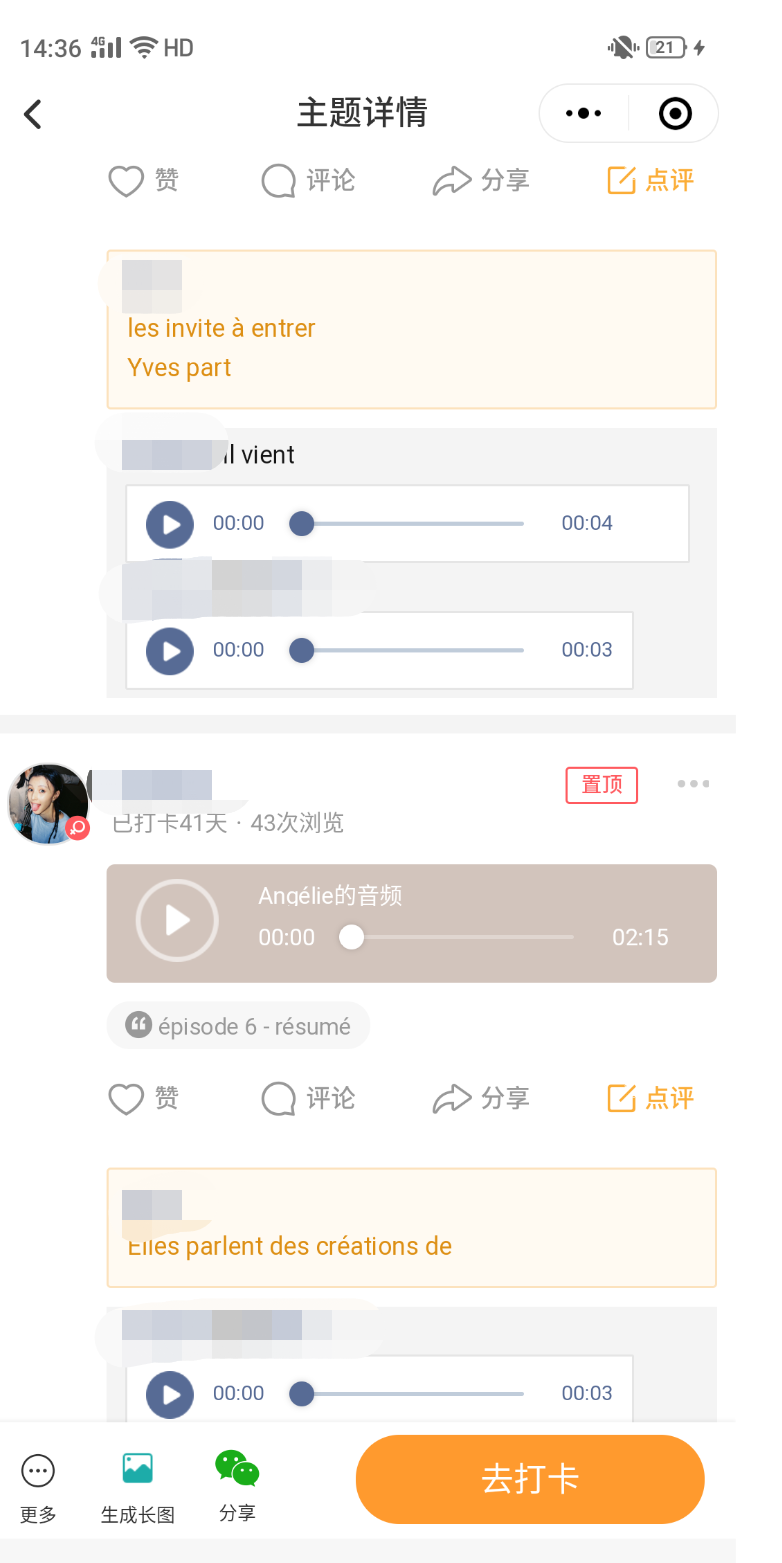
Task: Tap 评论 above the 'les invite à entrer' comment
Action: 308,181
